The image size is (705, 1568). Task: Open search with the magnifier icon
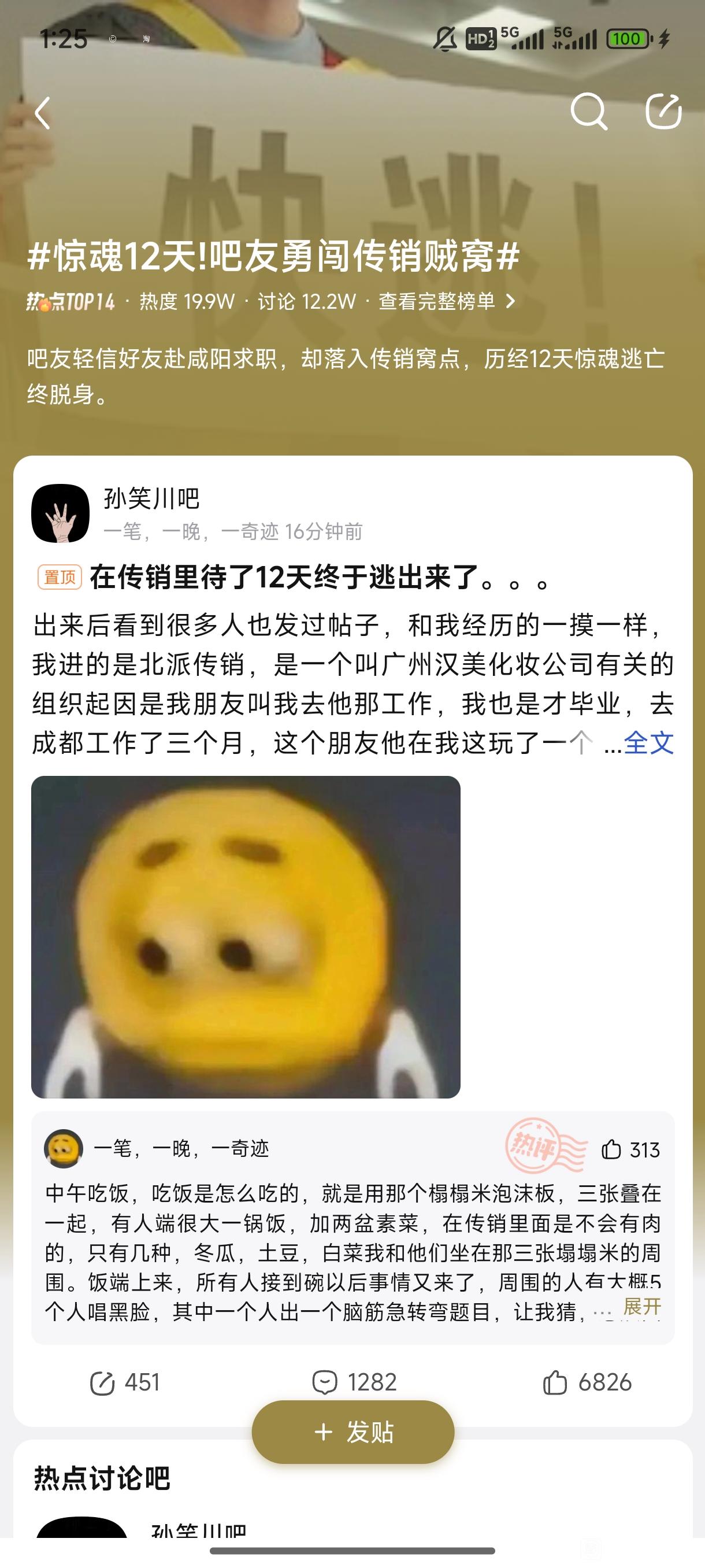point(588,112)
